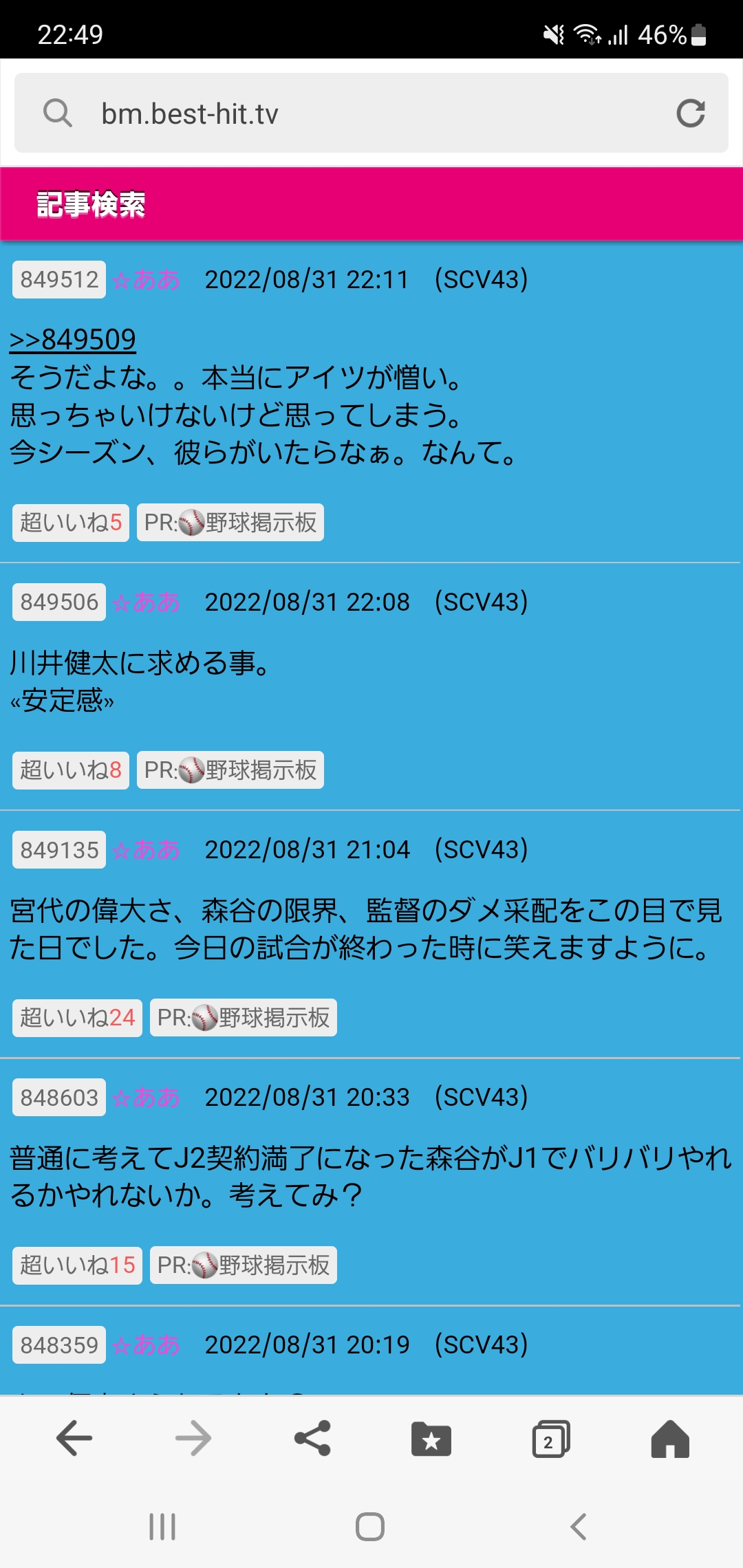Screen dimensions: 743x1568
Task: Reload the page with the refresh icon
Action: (690, 113)
